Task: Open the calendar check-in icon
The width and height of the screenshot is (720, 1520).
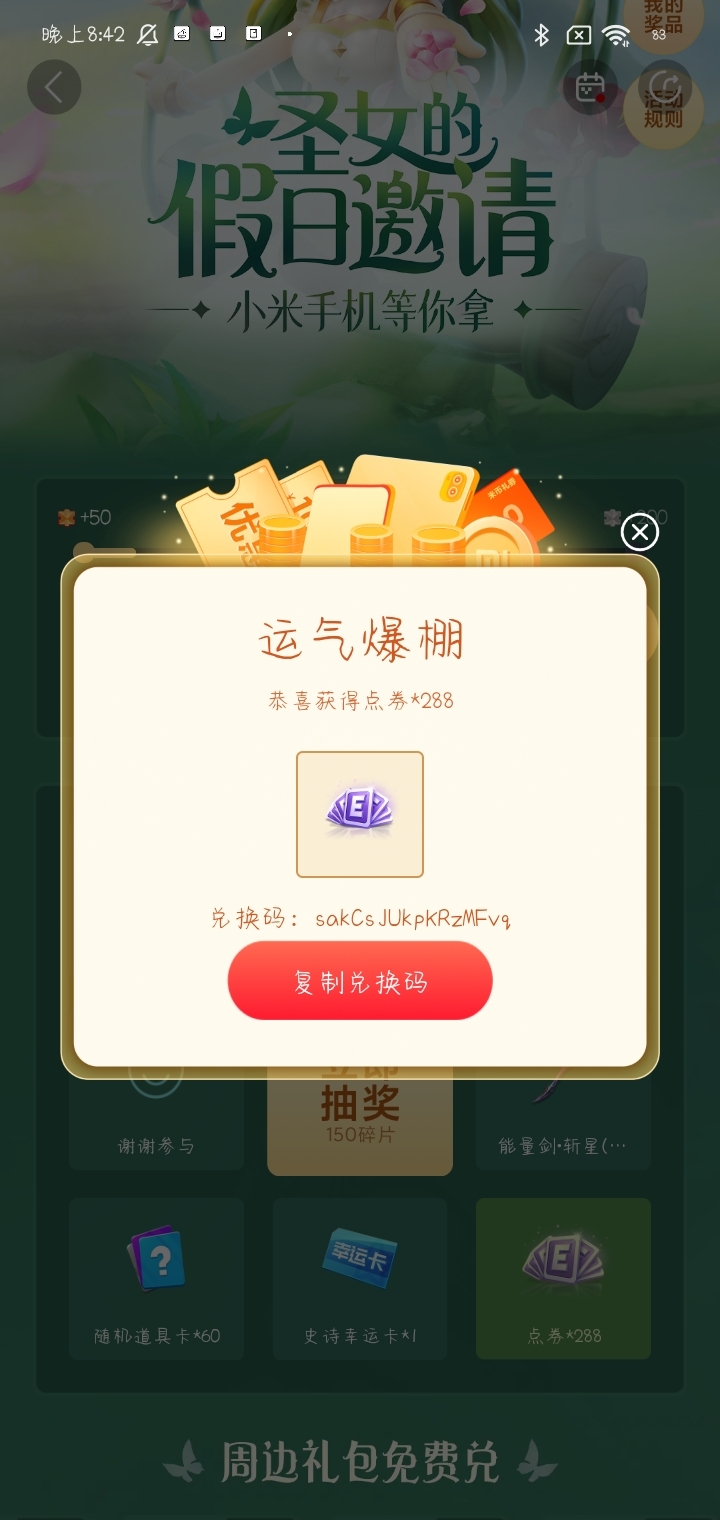Action: coord(590,88)
